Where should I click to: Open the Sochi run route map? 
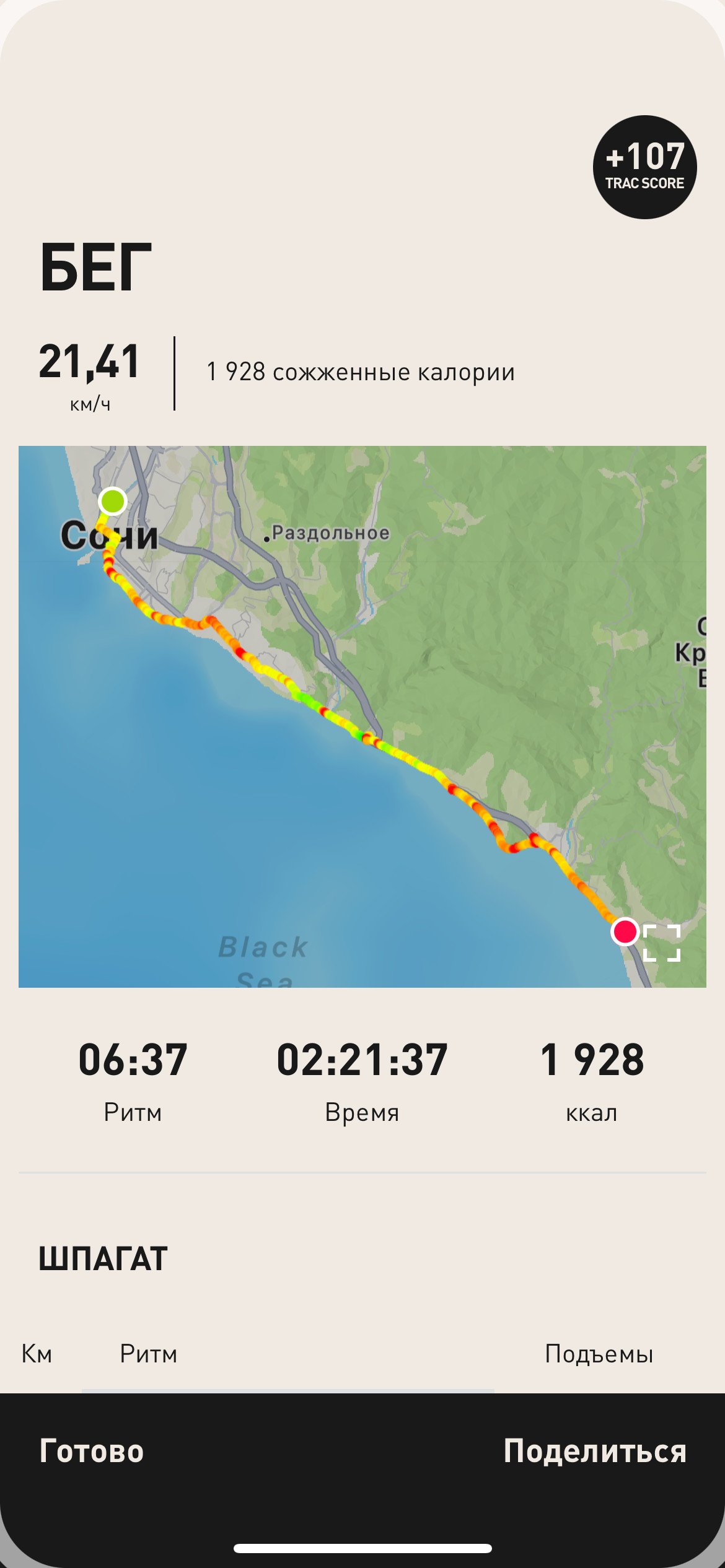coord(362,716)
